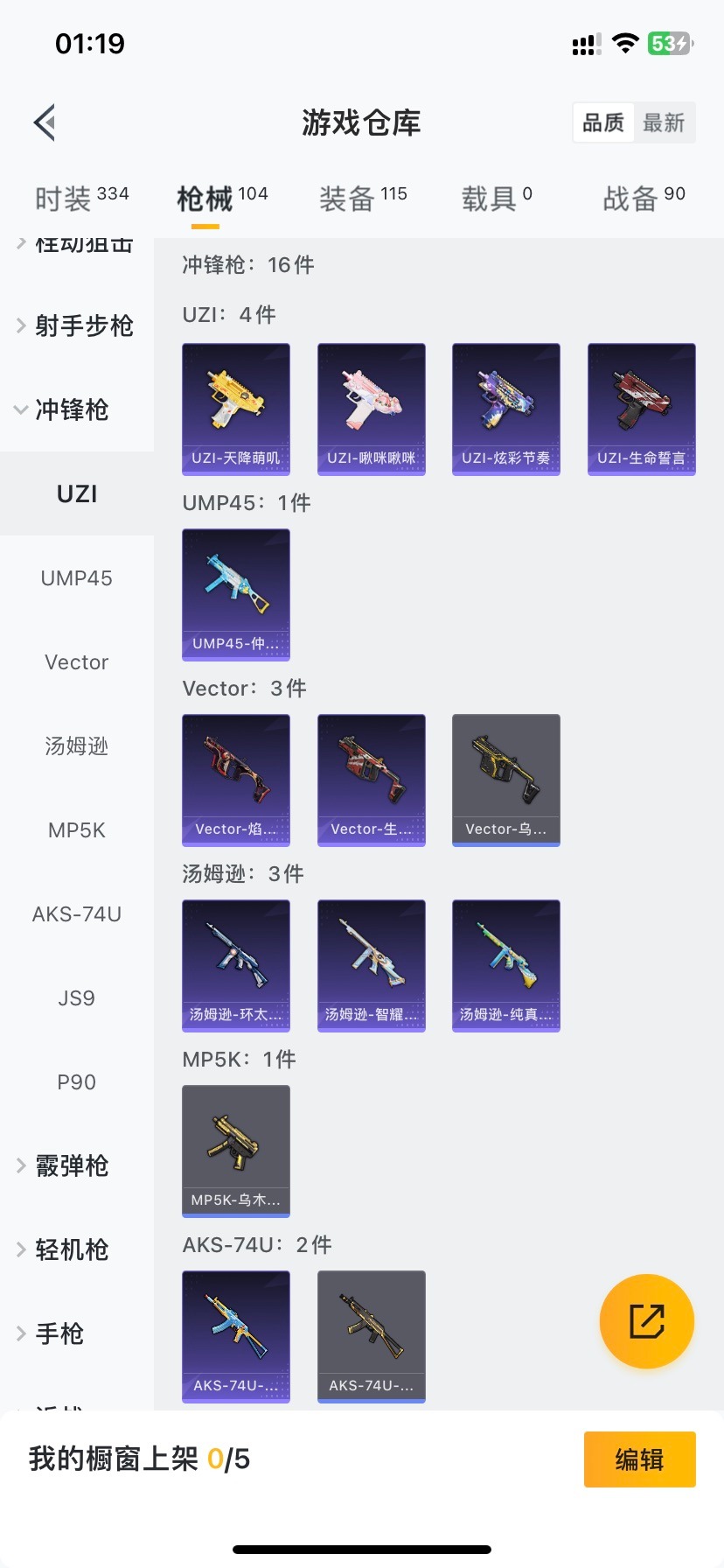Viewport: 724px width, 1568px height.
Task: Tap the orange floating share button
Action: (646, 1320)
